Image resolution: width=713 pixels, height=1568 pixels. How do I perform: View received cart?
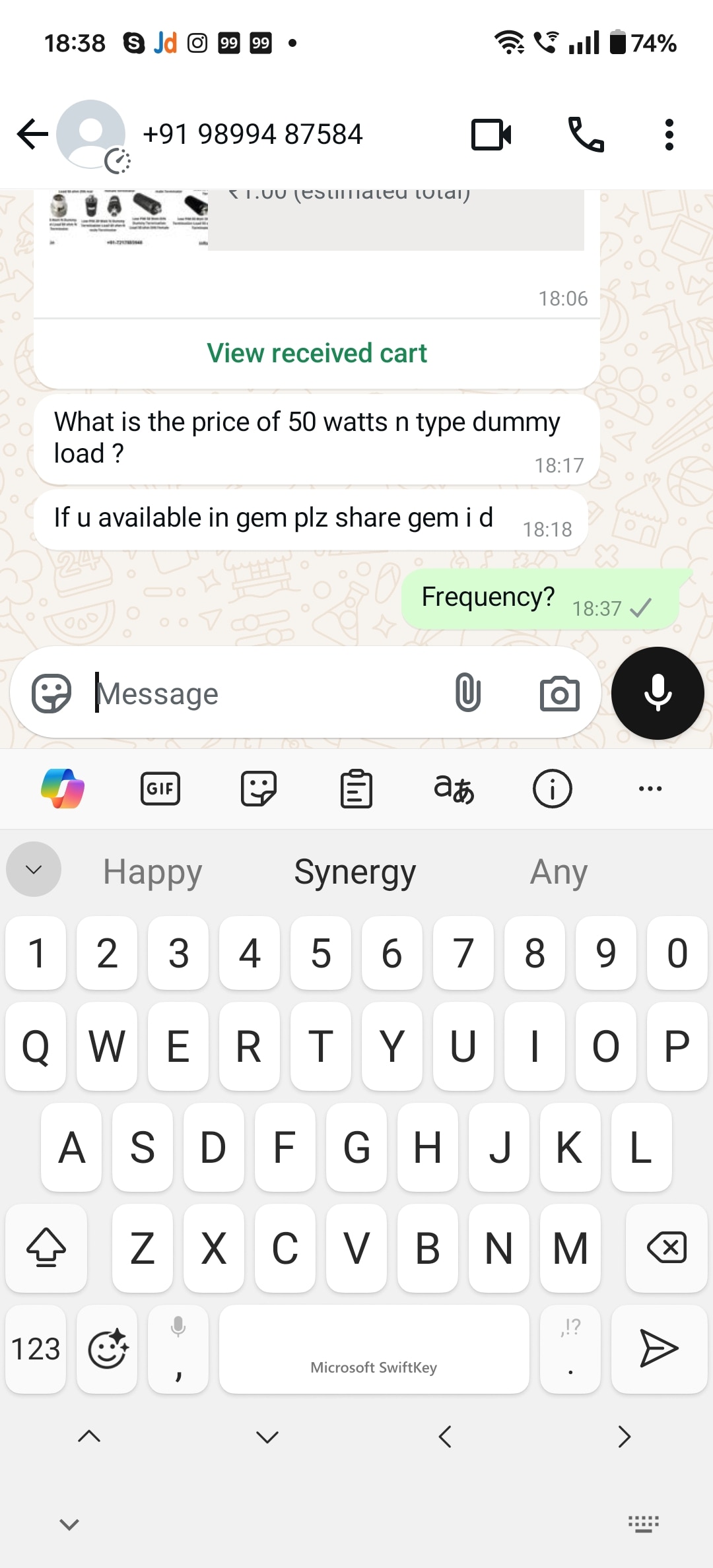point(317,354)
